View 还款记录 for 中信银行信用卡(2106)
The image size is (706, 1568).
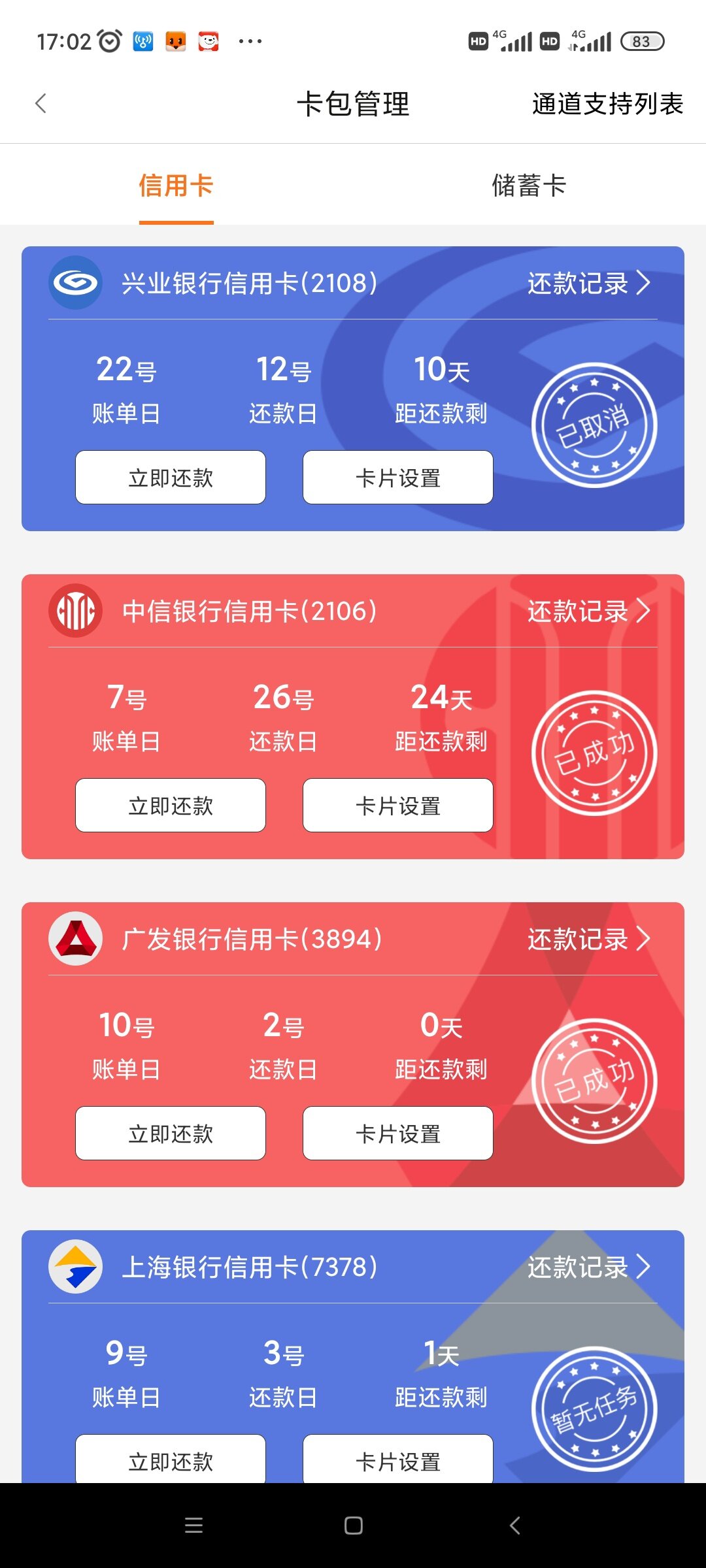[588, 612]
